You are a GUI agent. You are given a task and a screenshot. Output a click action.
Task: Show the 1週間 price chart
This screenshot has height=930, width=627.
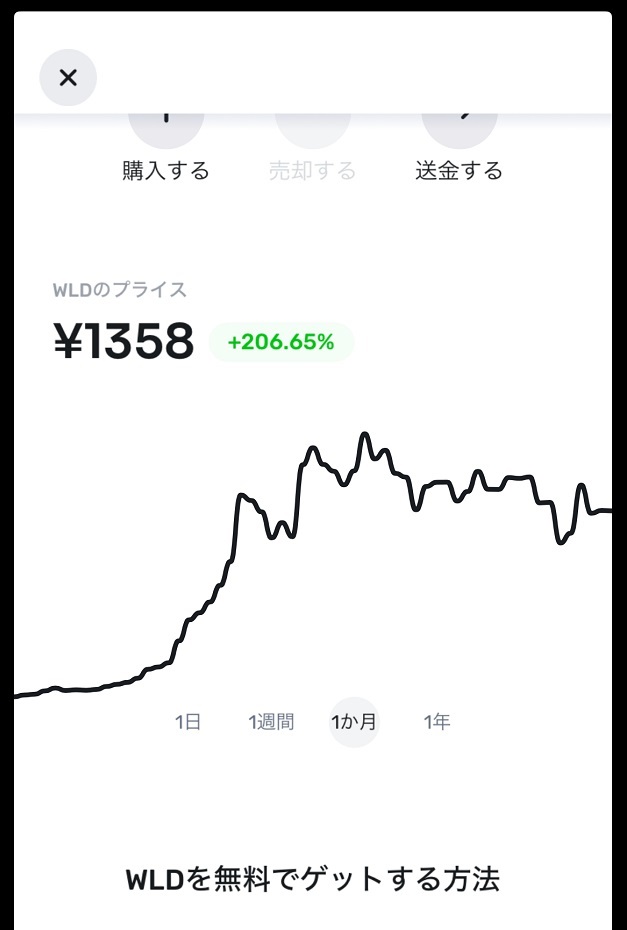pos(271,722)
